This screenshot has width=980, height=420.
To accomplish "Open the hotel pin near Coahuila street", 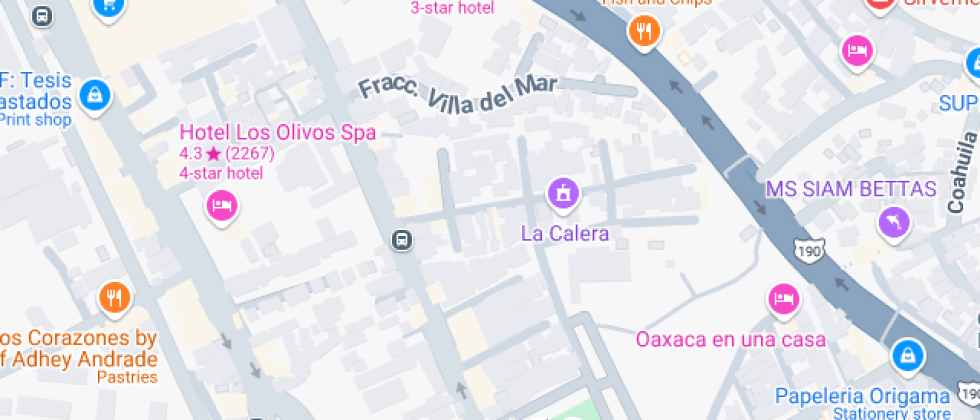I will point(857,49).
